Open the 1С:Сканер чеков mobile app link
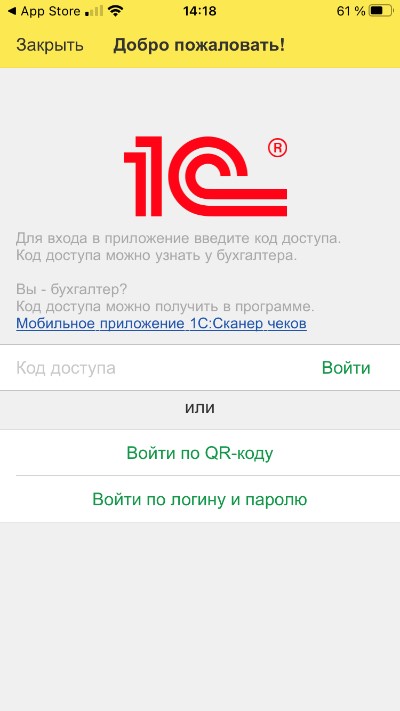Viewport: 400px width, 711px height. coord(161,324)
